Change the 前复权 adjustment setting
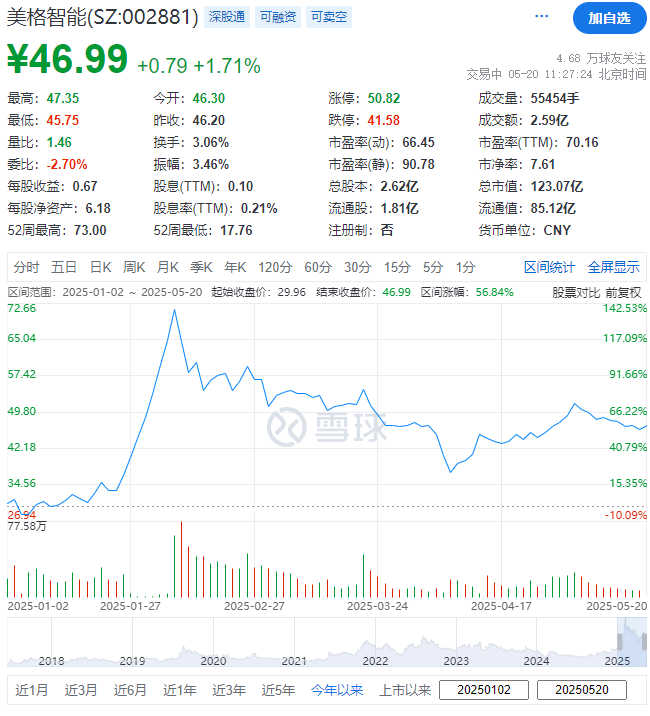The width and height of the screenshot is (650, 716). tap(625, 292)
